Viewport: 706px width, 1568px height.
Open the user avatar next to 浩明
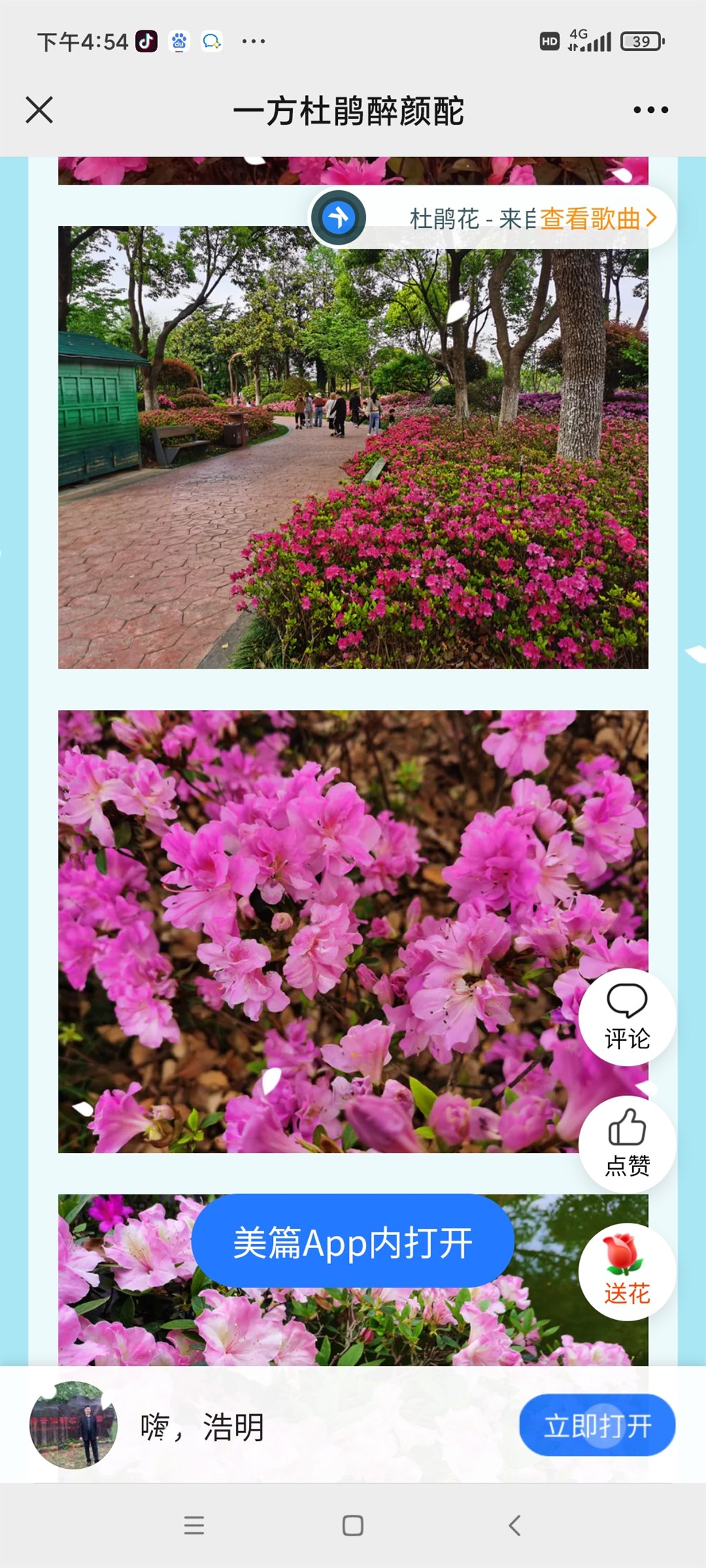(73, 1425)
